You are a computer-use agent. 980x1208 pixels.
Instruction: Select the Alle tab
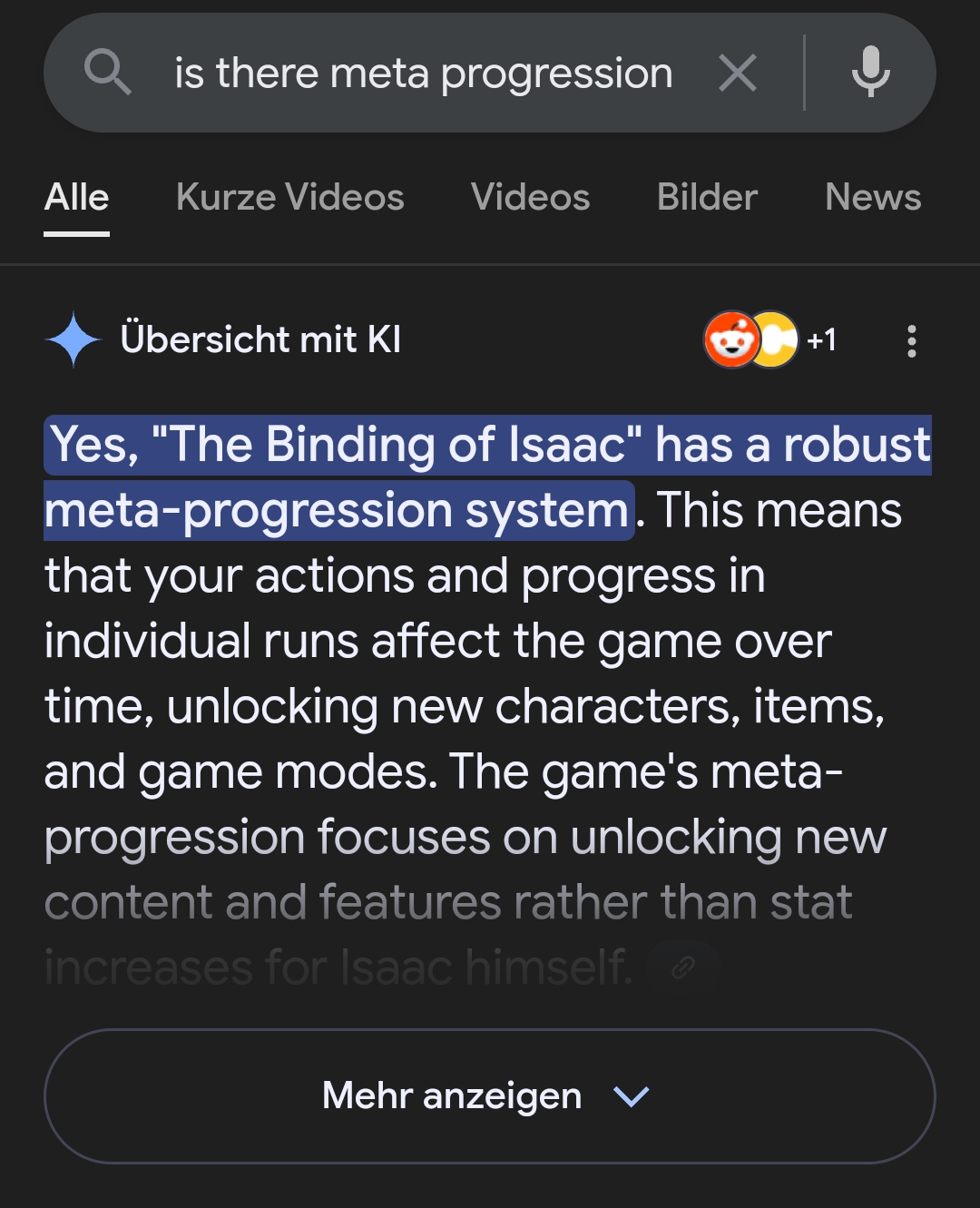pos(77,198)
